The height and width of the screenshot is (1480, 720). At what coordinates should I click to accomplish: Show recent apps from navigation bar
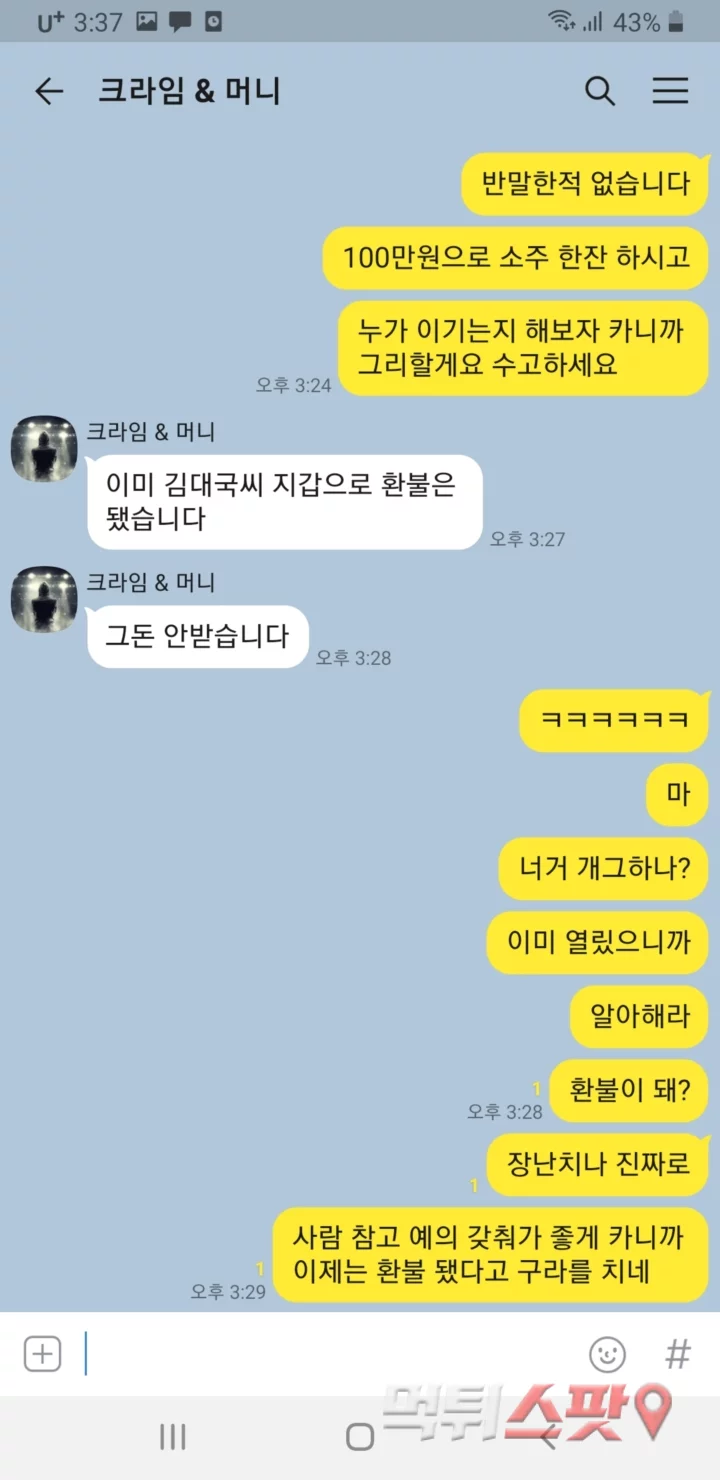[173, 1437]
